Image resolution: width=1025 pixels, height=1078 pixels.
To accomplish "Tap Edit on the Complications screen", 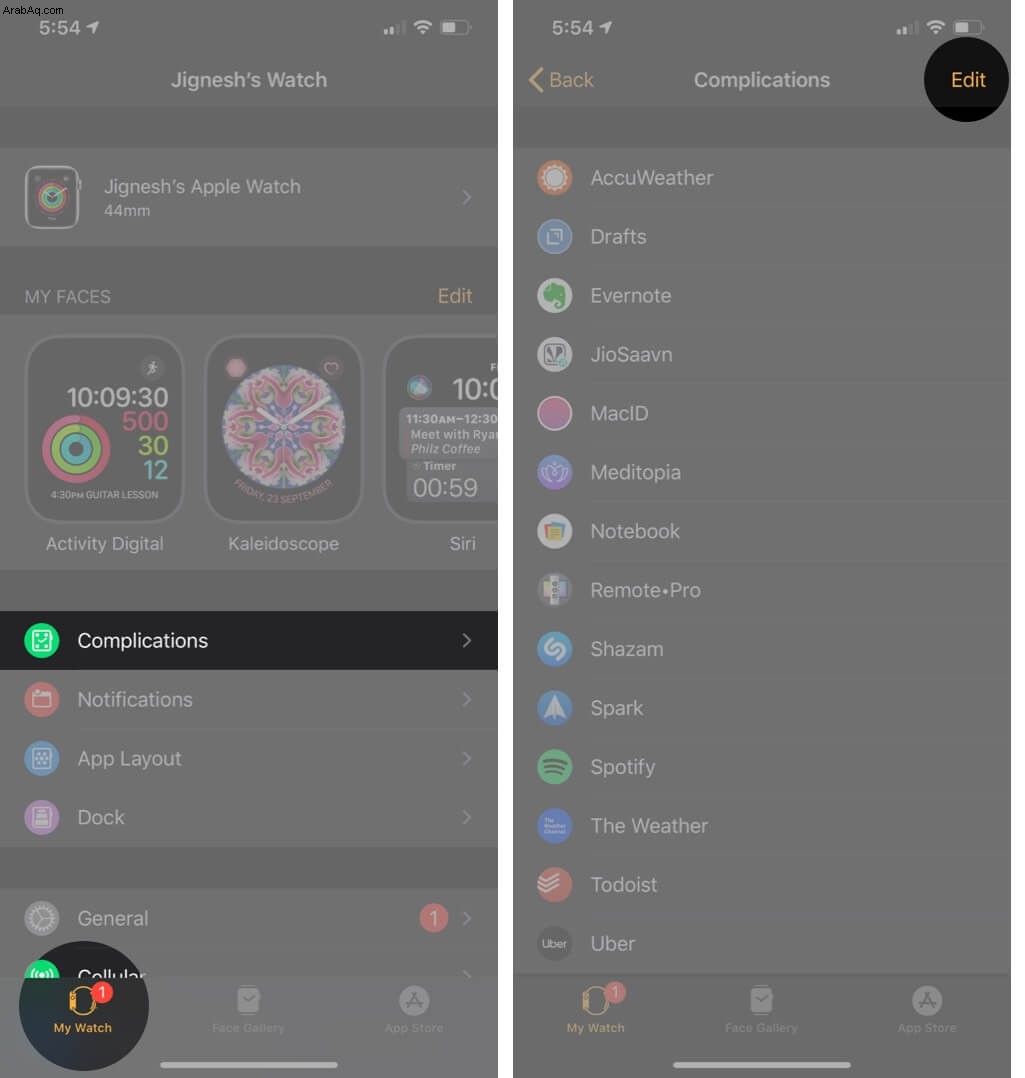I will click(967, 80).
